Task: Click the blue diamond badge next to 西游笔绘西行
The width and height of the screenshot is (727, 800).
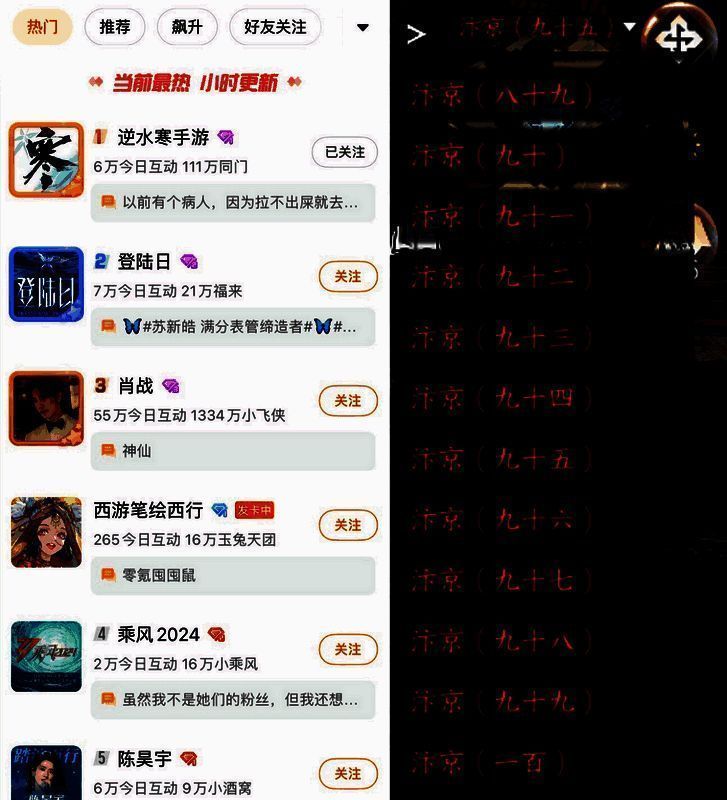Action: pyautogui.click(x=221, y=508)
